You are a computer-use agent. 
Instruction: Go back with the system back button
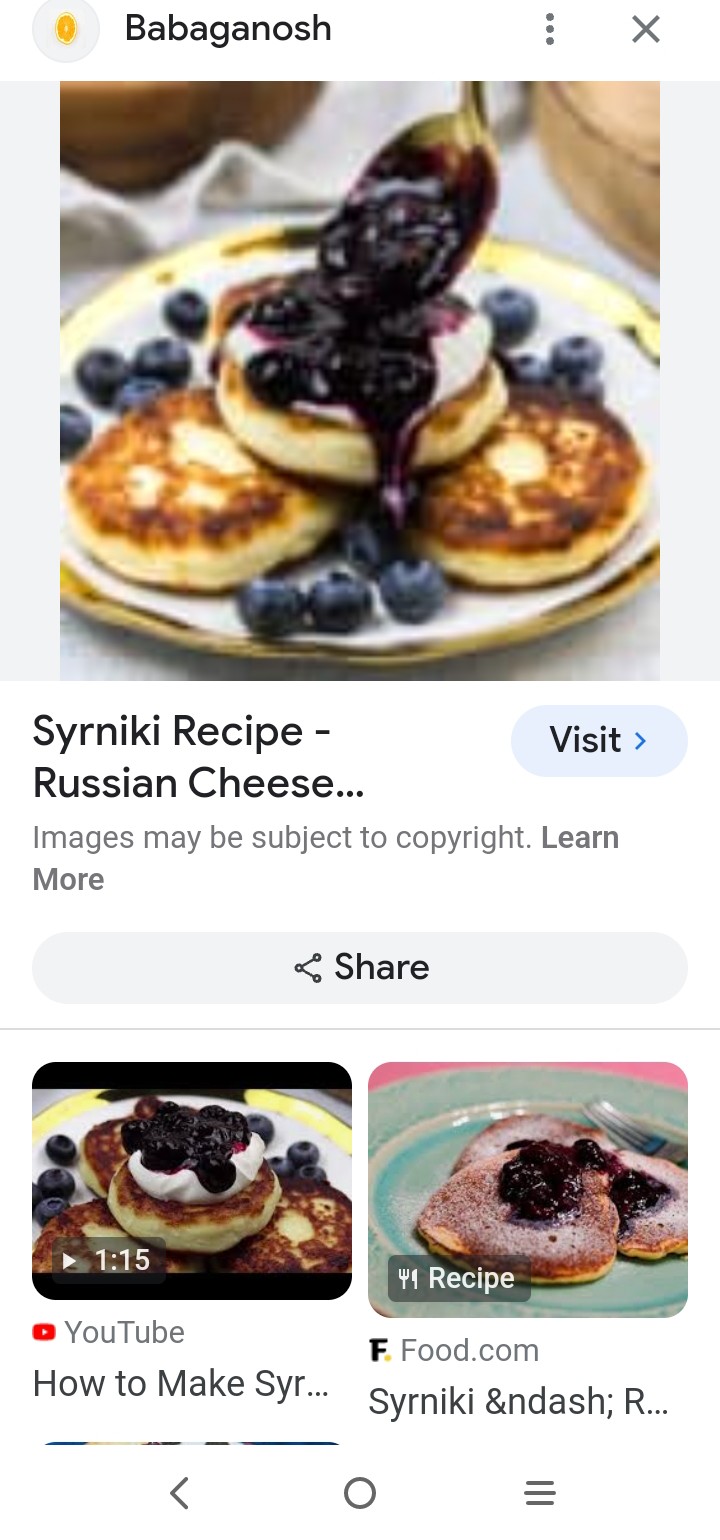(x=179, y=1493)
